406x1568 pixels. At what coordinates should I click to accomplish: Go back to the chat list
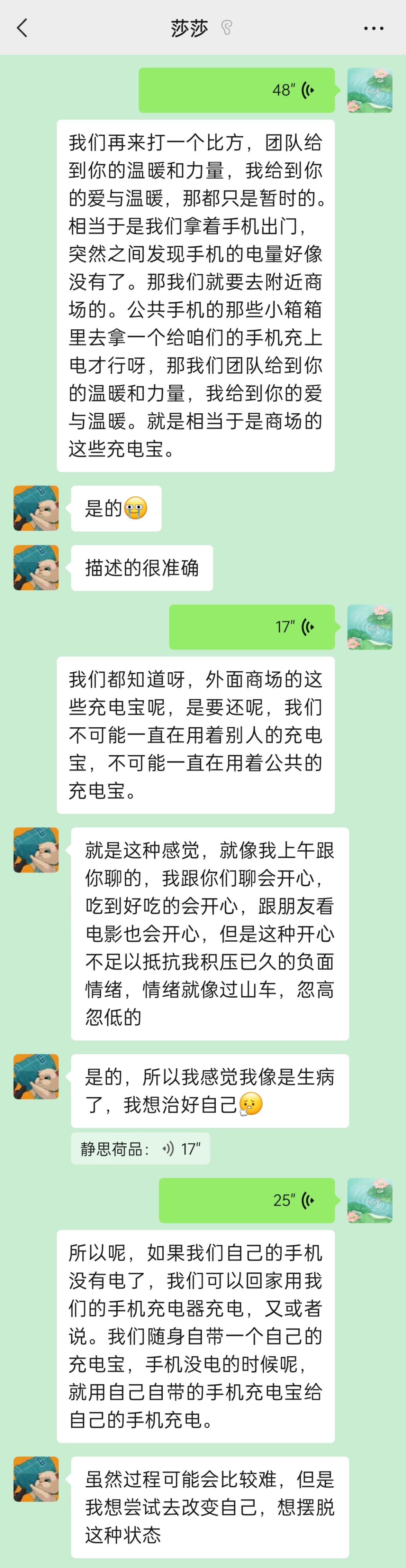coord(22,28)
